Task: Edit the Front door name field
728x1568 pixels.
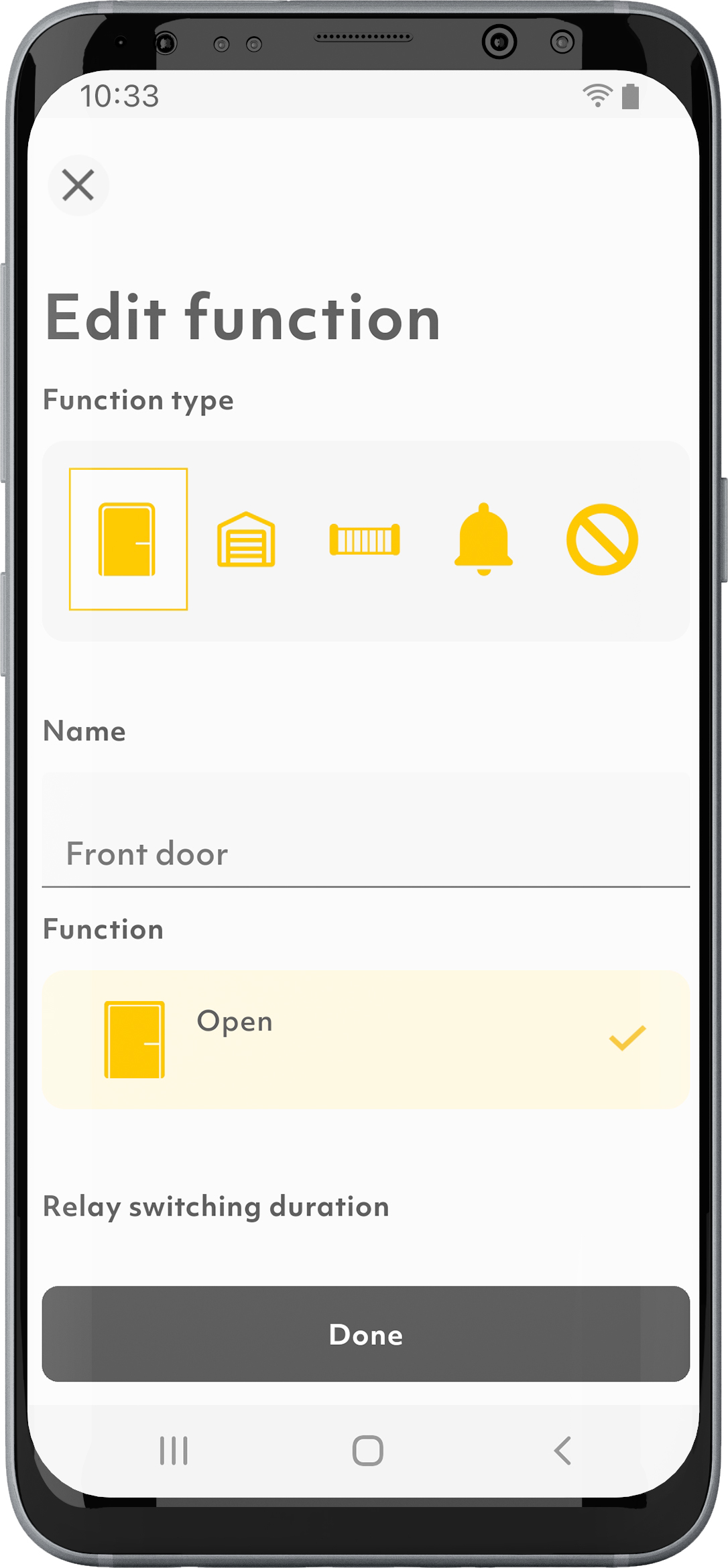Action: (x=366, y=830)
